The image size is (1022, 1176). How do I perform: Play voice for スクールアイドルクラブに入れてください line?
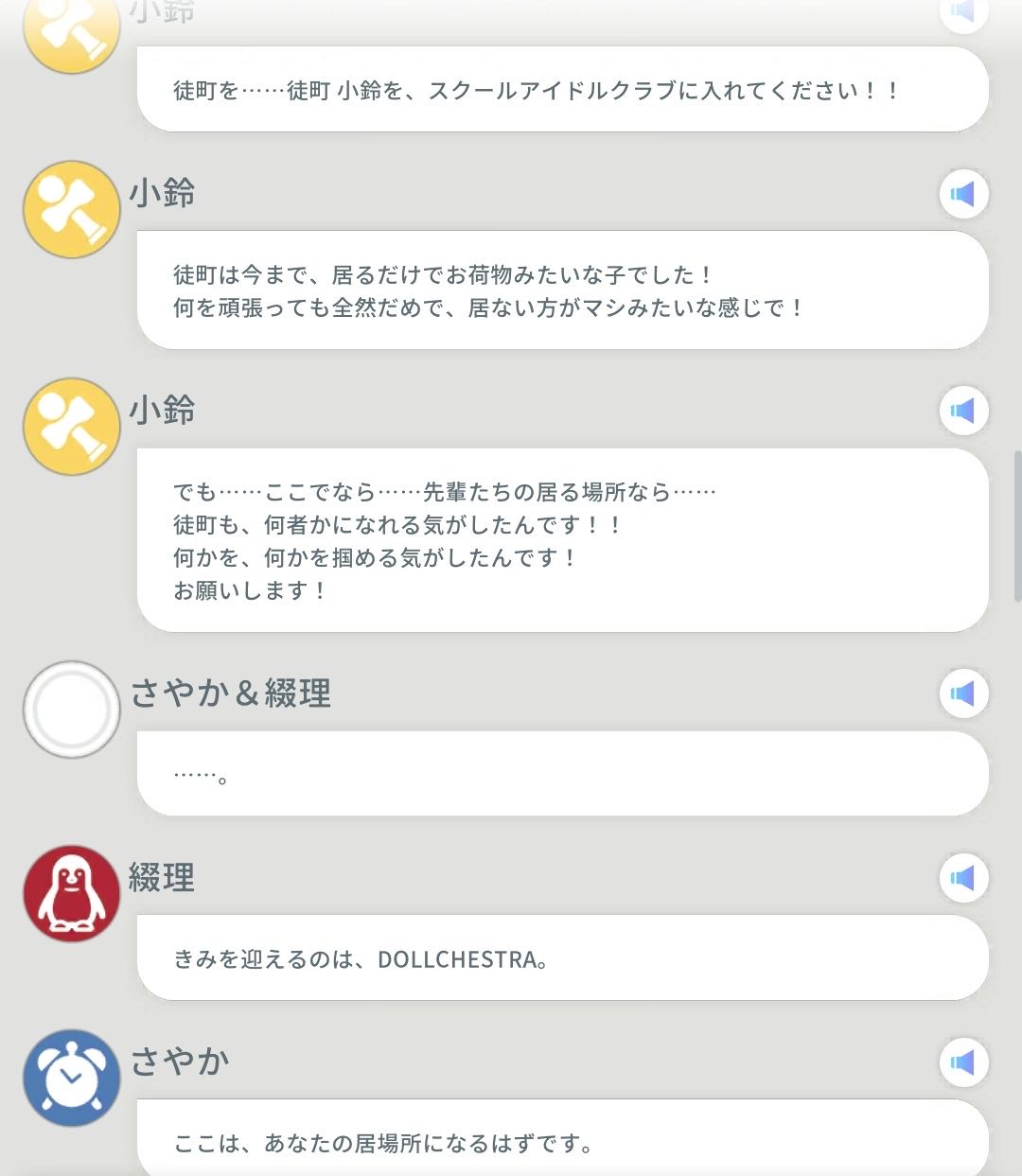[x=963, y=12]
